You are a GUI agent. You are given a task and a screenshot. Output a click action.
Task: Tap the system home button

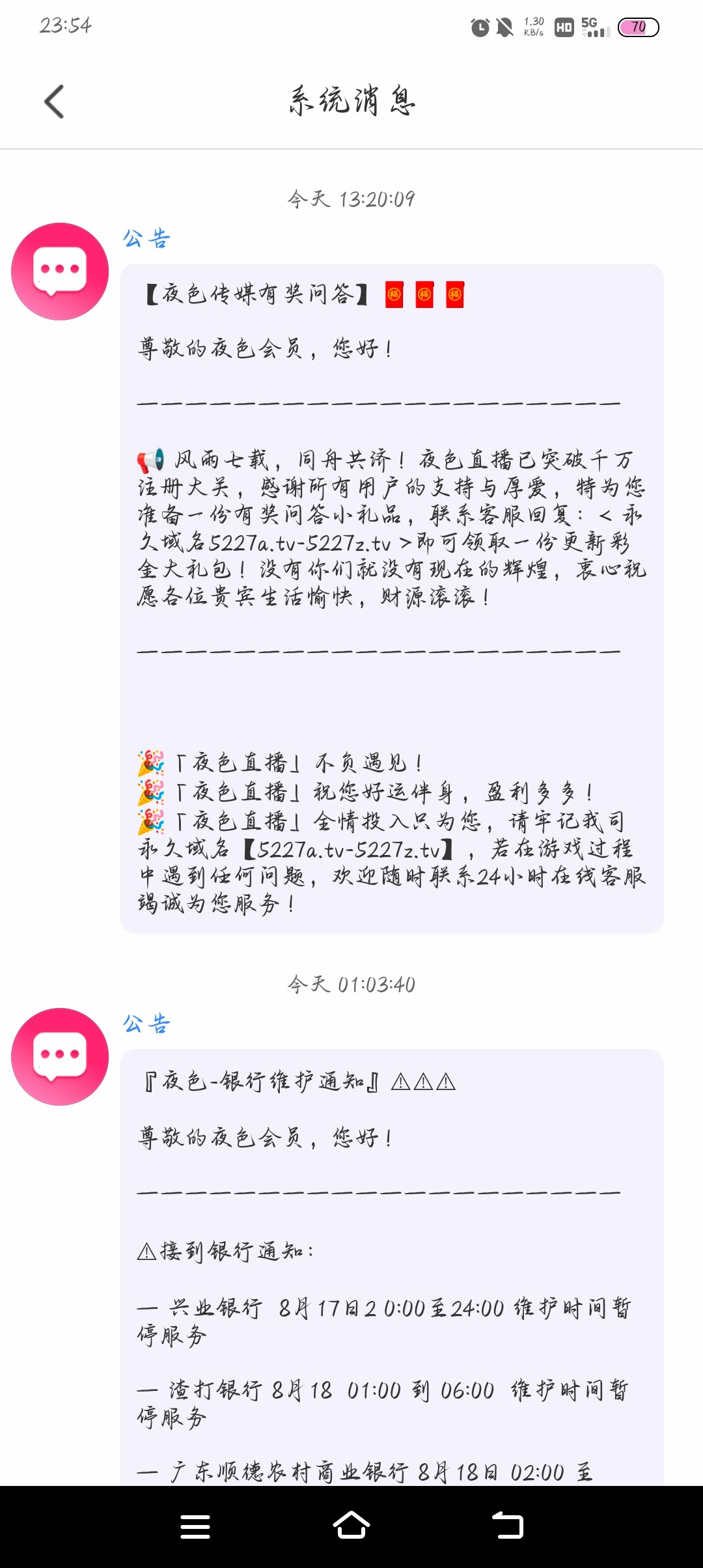pyautogui.click(x=351, y=1526)
